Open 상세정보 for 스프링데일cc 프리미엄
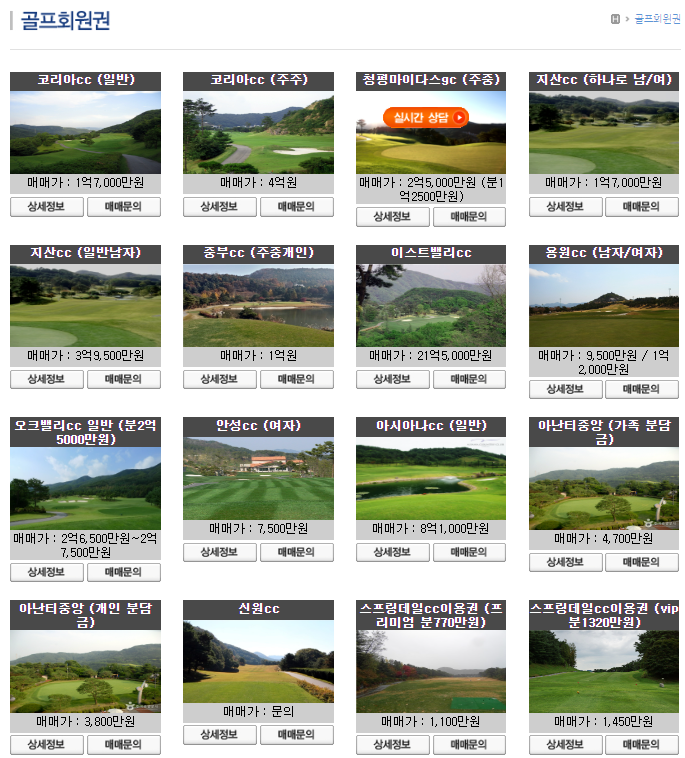 [x=393, y=745]
